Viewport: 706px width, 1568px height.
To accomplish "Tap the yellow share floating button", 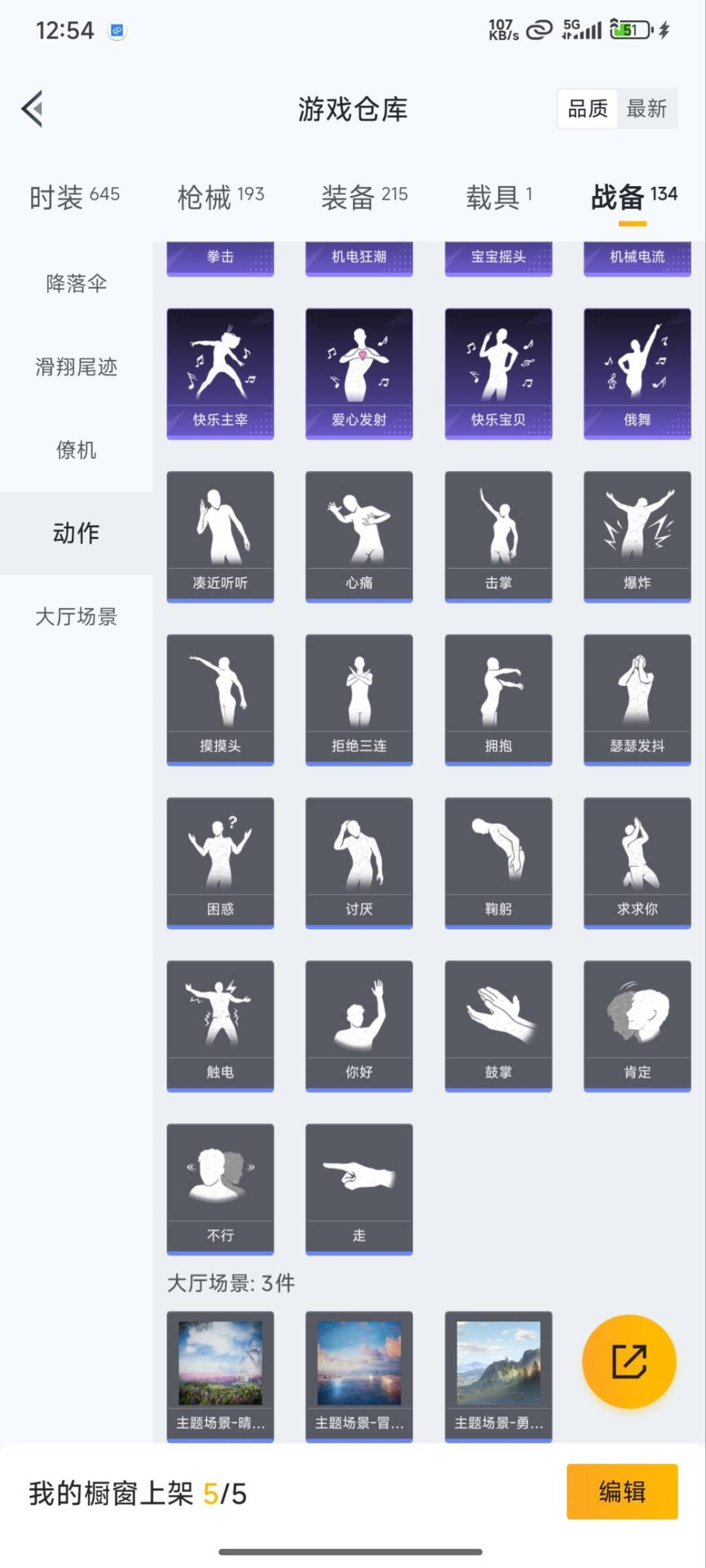I will [629, 1362].
